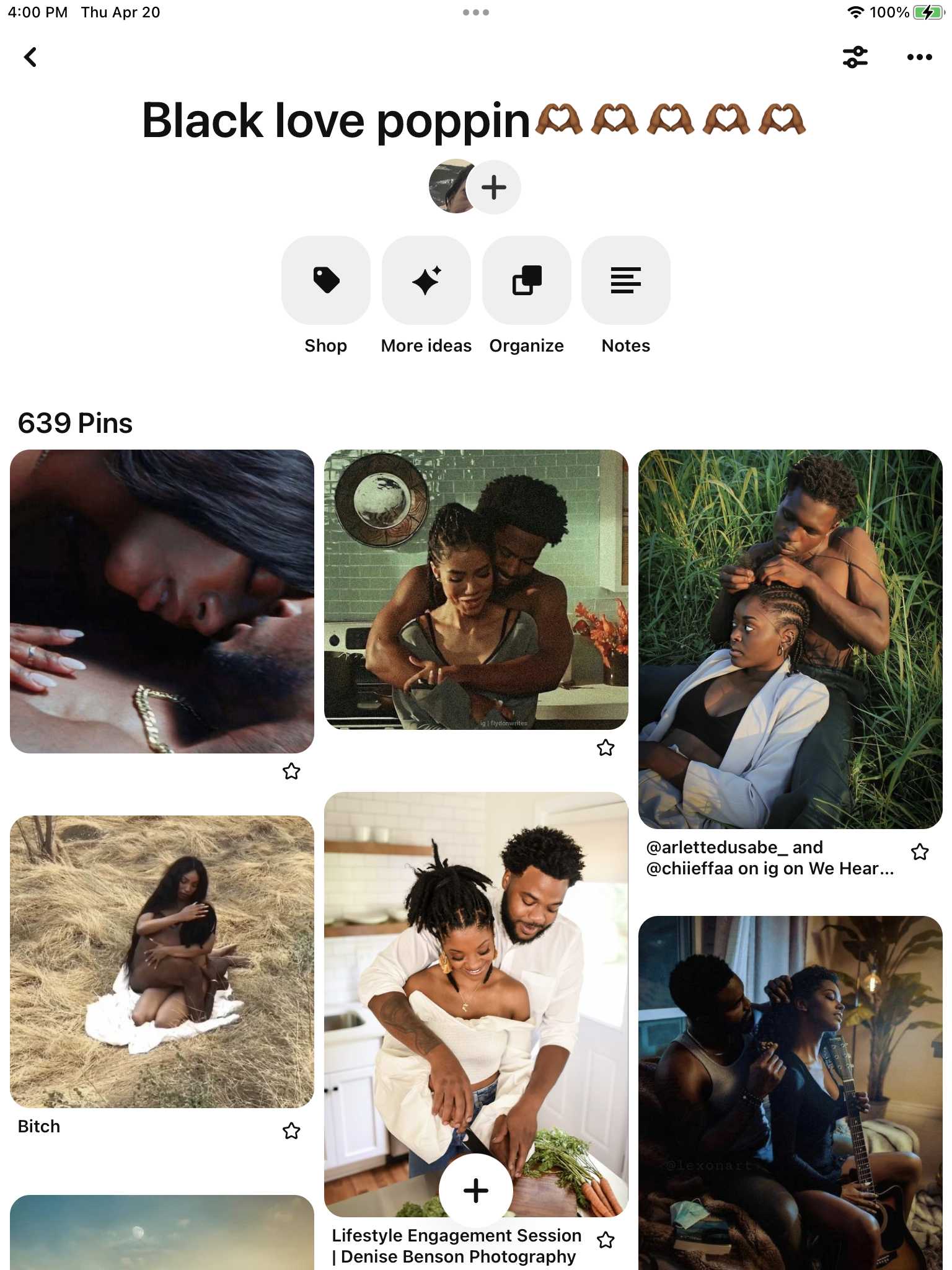
Task: Favorite the @arlettedusabe_ pin with star
Action: click(920, 852)
